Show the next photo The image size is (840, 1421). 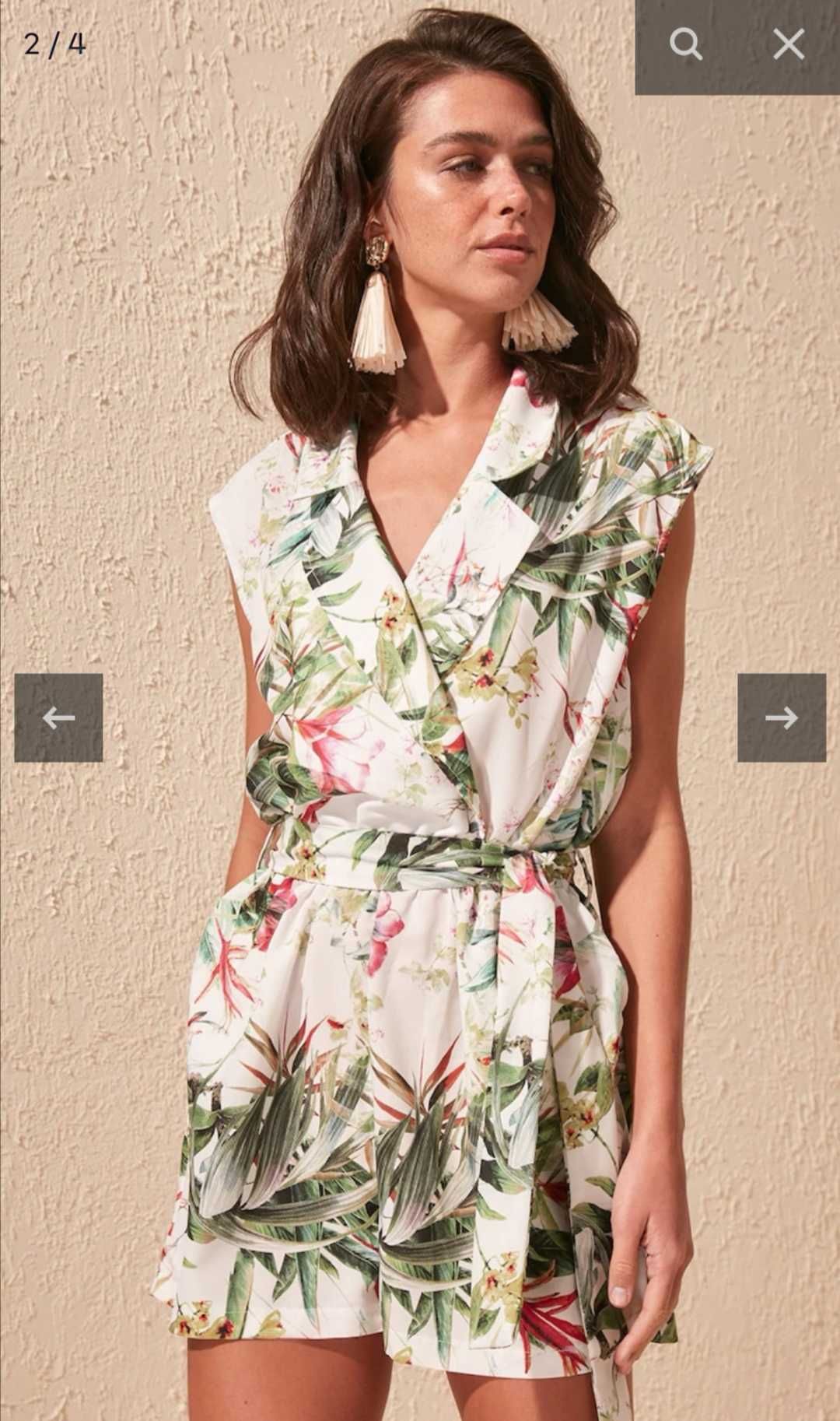(x=781, y=718)
